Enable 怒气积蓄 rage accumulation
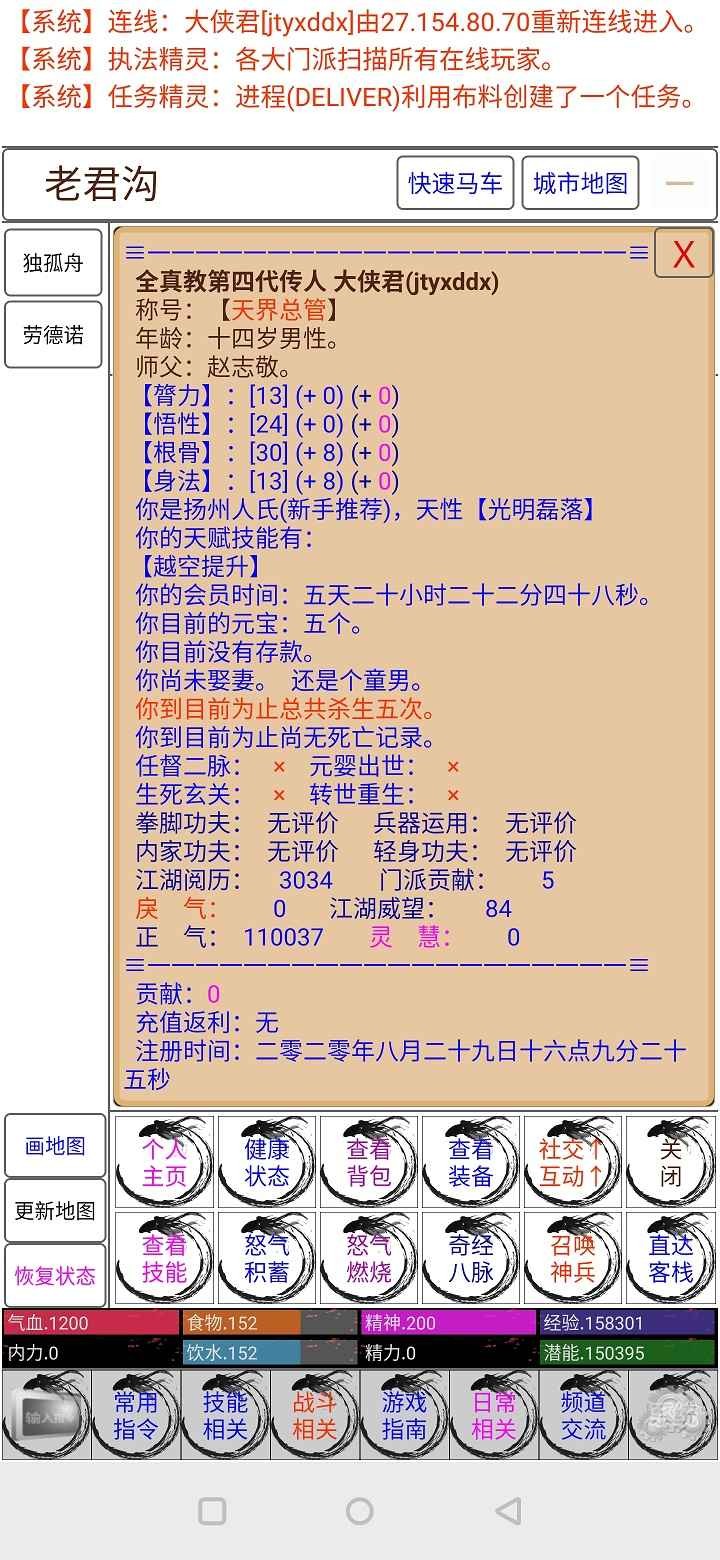720x1560 pixels. 265,1258
